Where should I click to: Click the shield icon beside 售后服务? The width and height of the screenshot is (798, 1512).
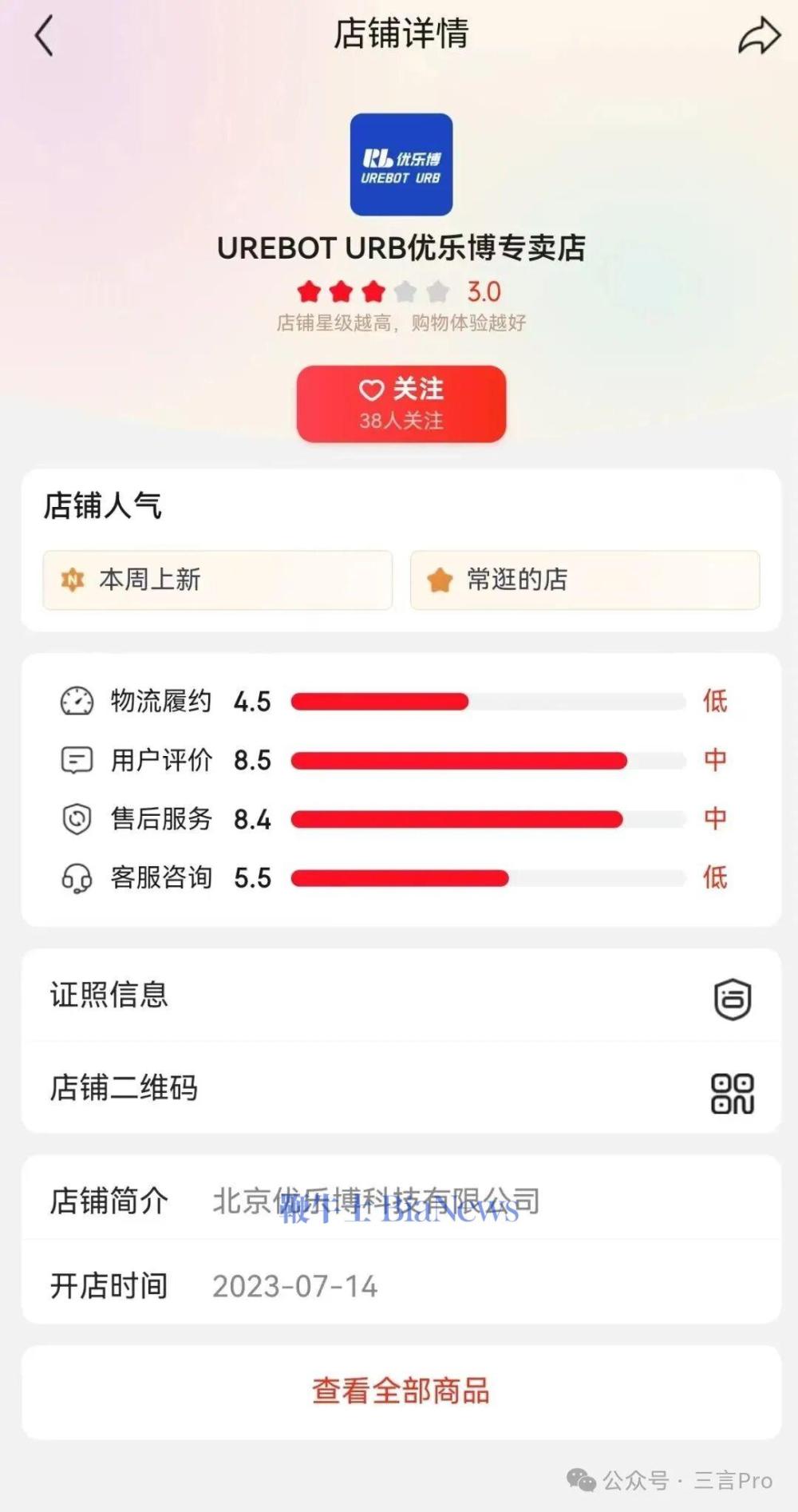[76, 819]
